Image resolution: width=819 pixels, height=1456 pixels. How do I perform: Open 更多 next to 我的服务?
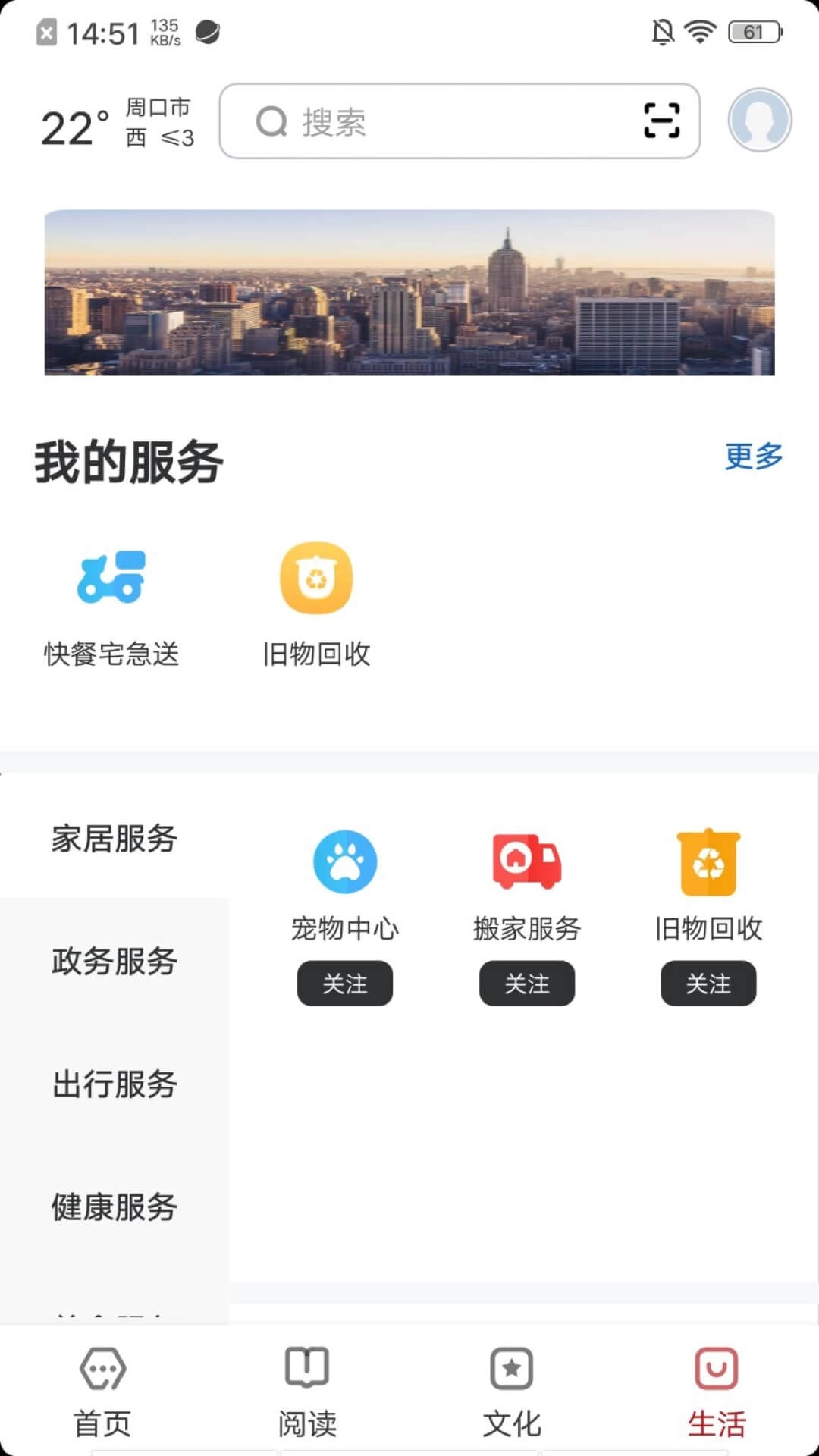[x=754, y=456]
